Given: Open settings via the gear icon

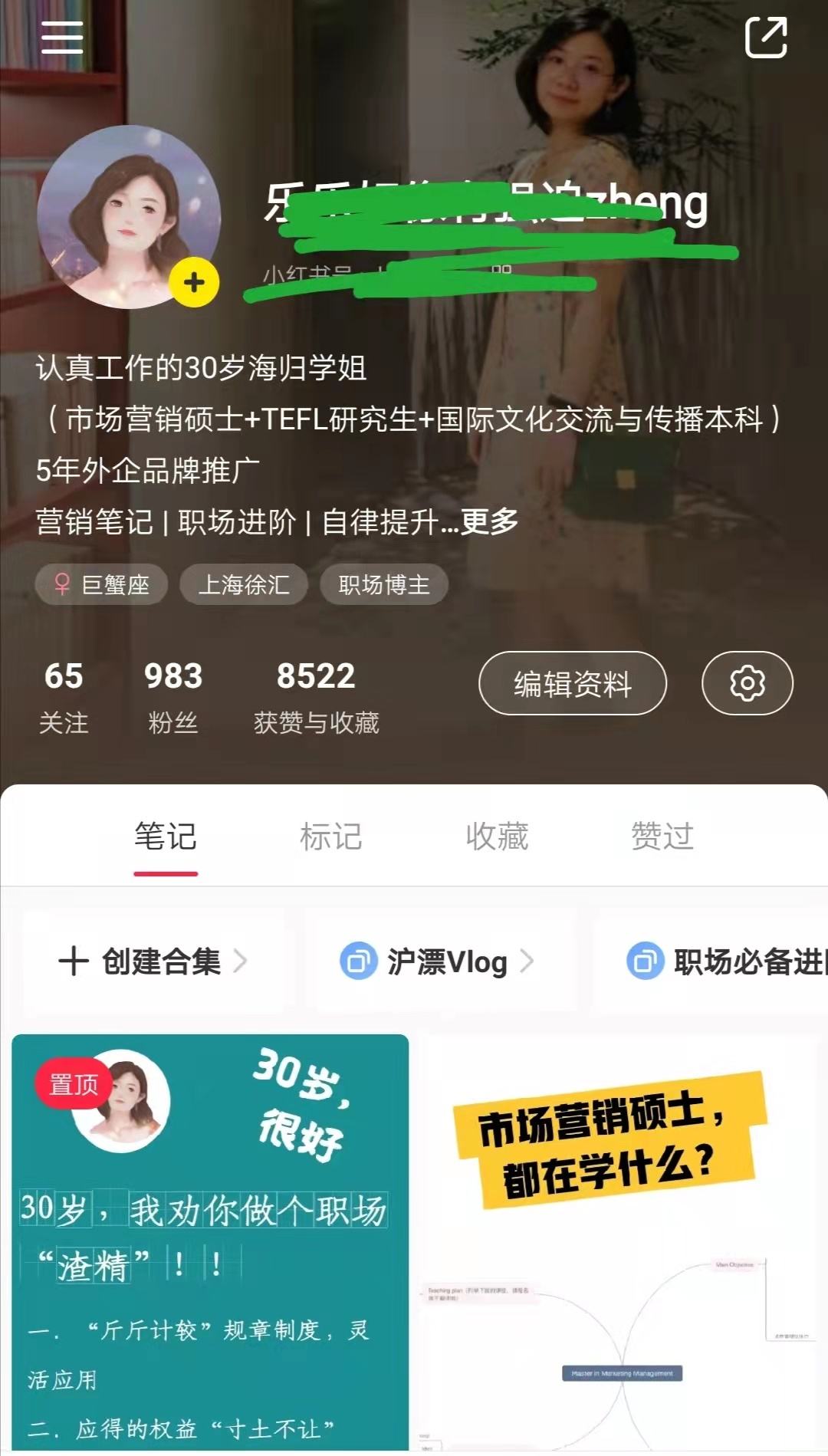Looking at the screenshot, I should [747, 683].
